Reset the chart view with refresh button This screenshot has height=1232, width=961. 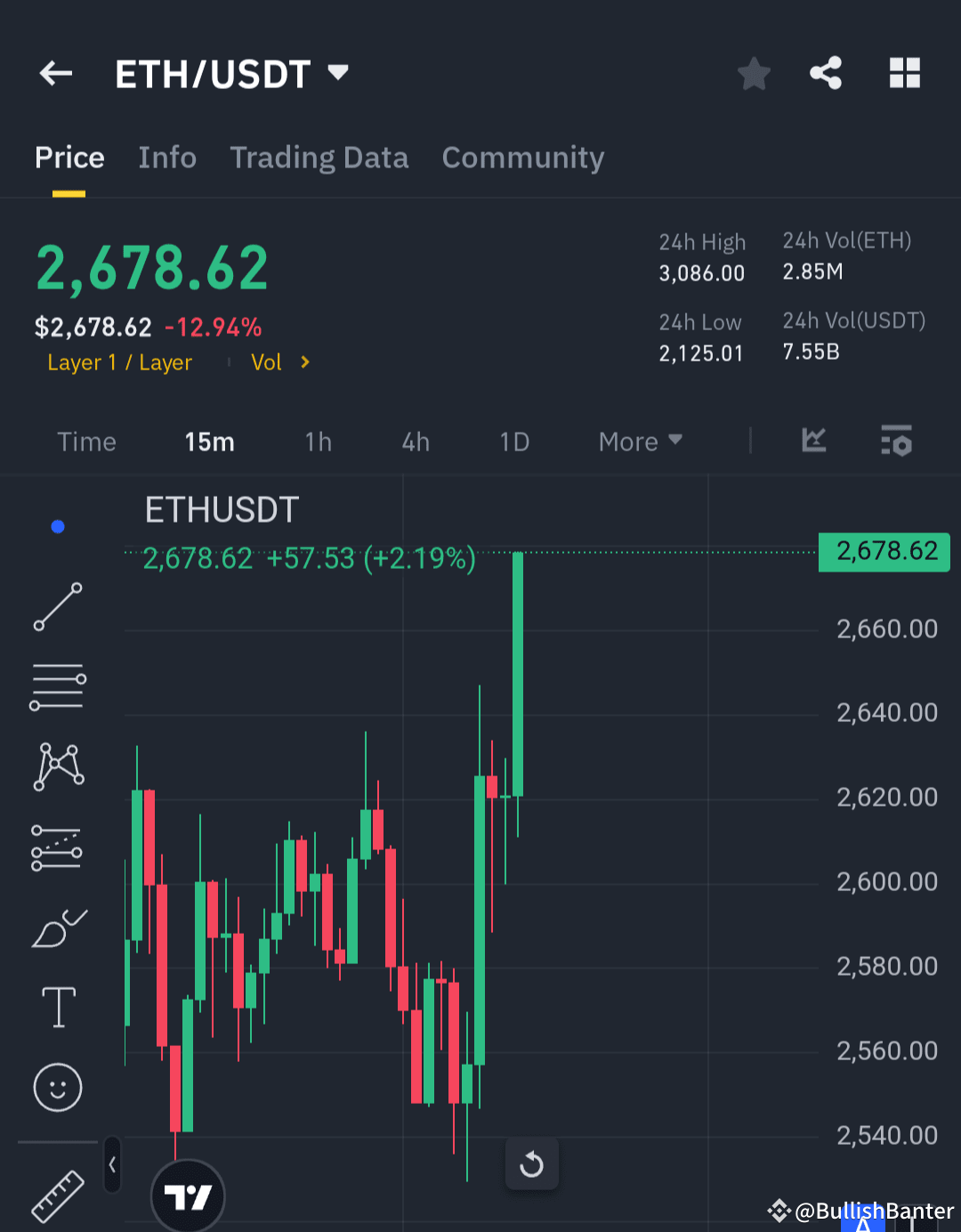point(532,1163)
